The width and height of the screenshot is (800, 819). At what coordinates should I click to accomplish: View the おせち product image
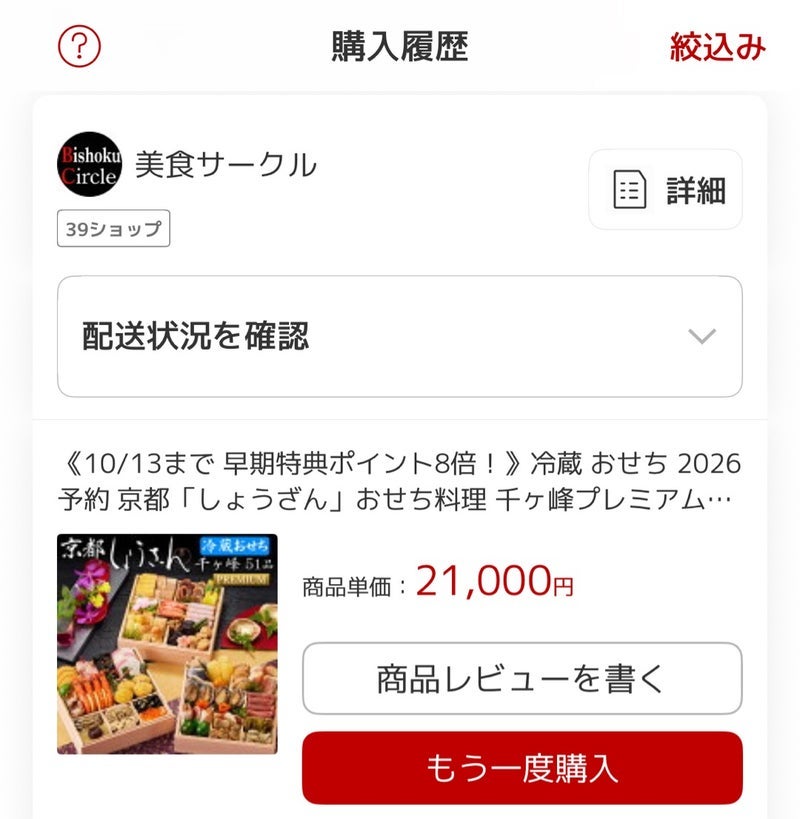[x=167, y=644]
